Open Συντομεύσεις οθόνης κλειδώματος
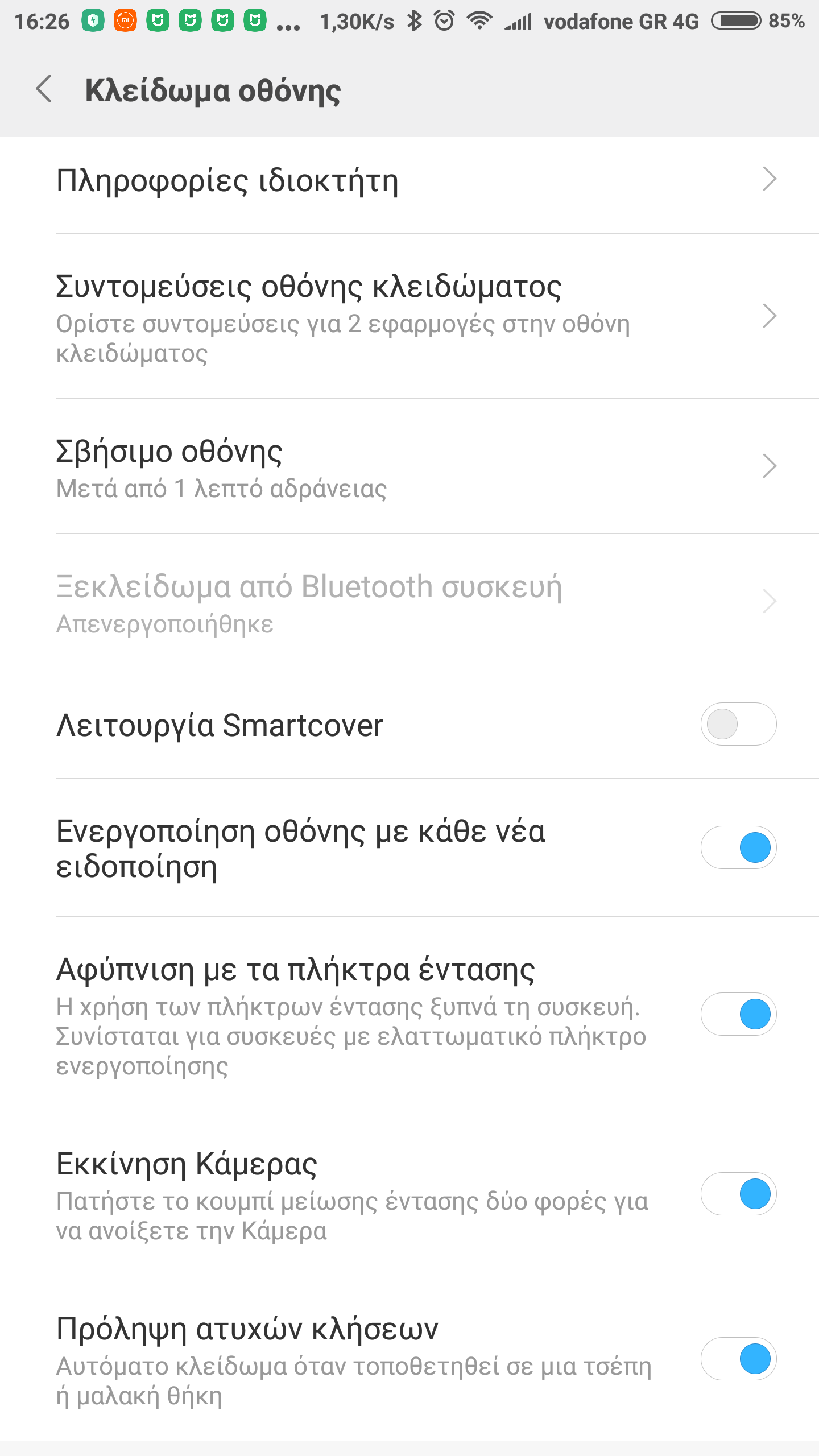The image size is (819, 1456). 409,316
